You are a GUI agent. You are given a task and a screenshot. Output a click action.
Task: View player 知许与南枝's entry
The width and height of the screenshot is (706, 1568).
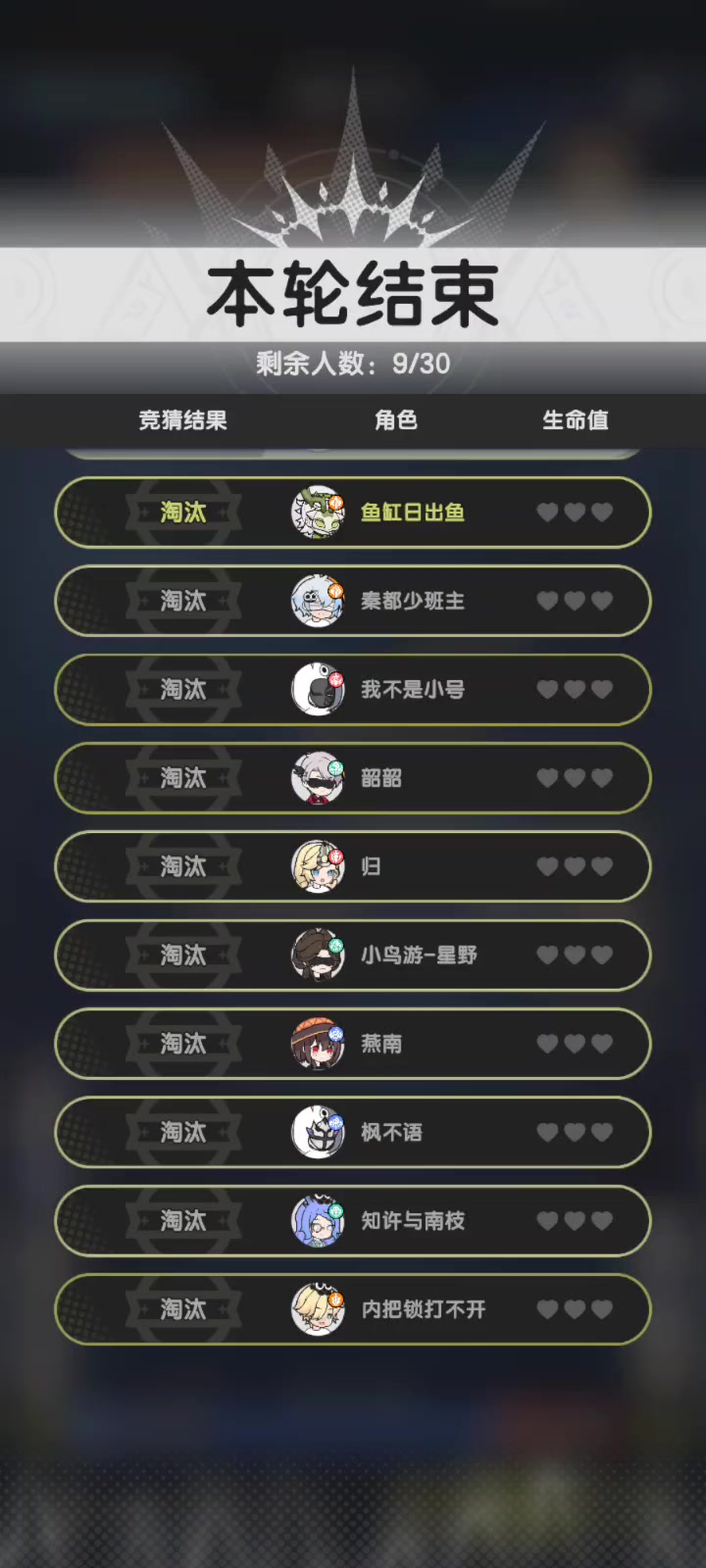(x=353, y=1221)
